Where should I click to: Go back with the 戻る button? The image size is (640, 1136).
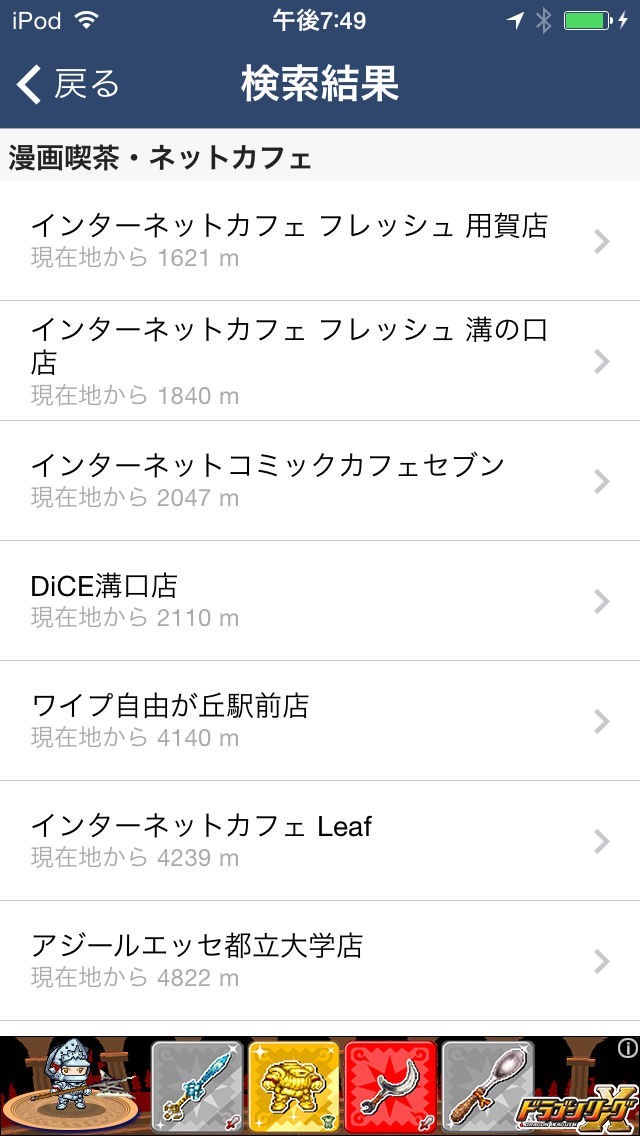68,85
